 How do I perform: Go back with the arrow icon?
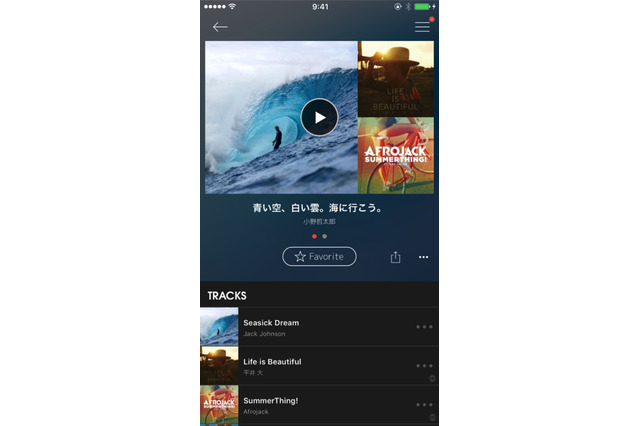coord(220,27)
